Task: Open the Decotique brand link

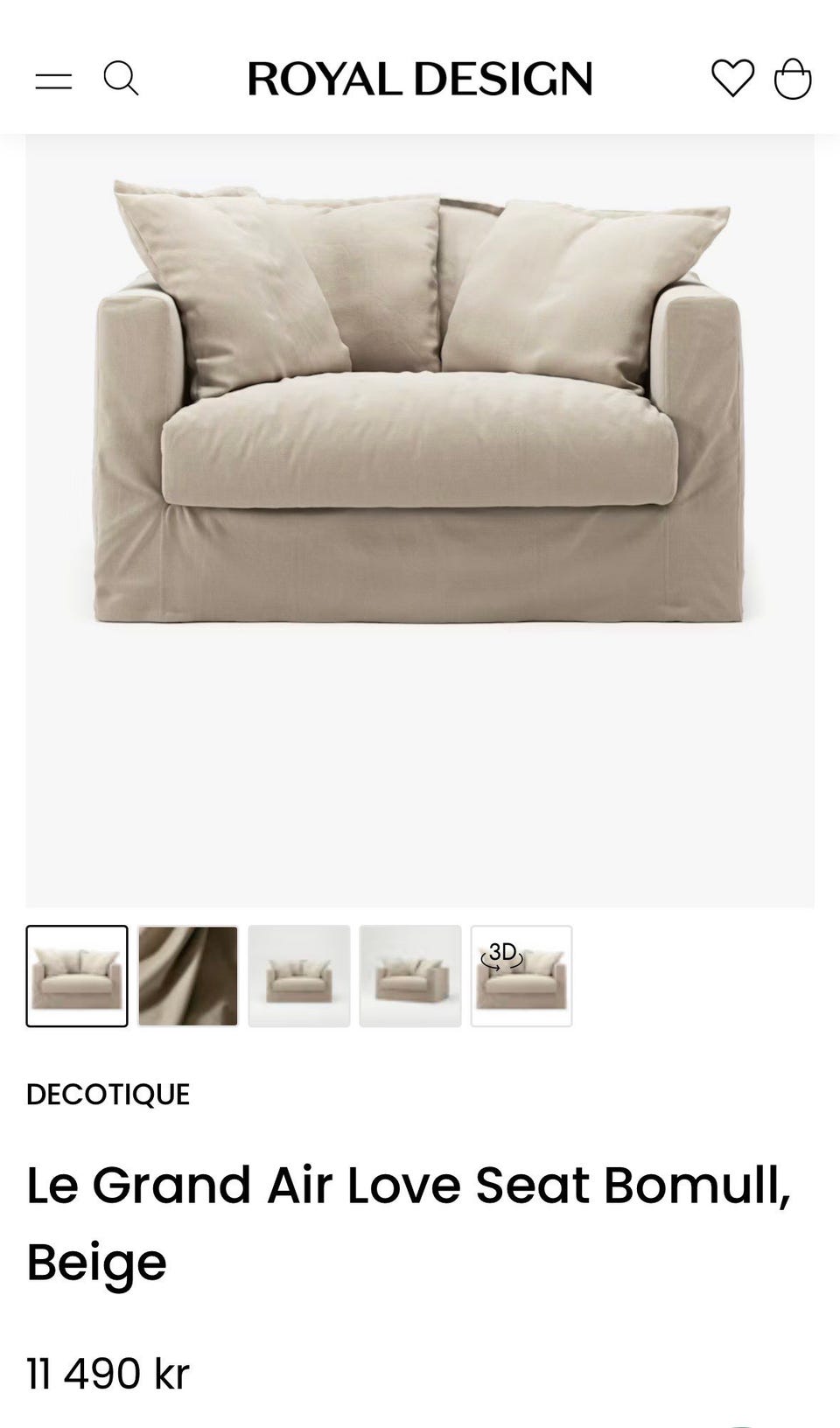Action: (x=108, y=1094)
